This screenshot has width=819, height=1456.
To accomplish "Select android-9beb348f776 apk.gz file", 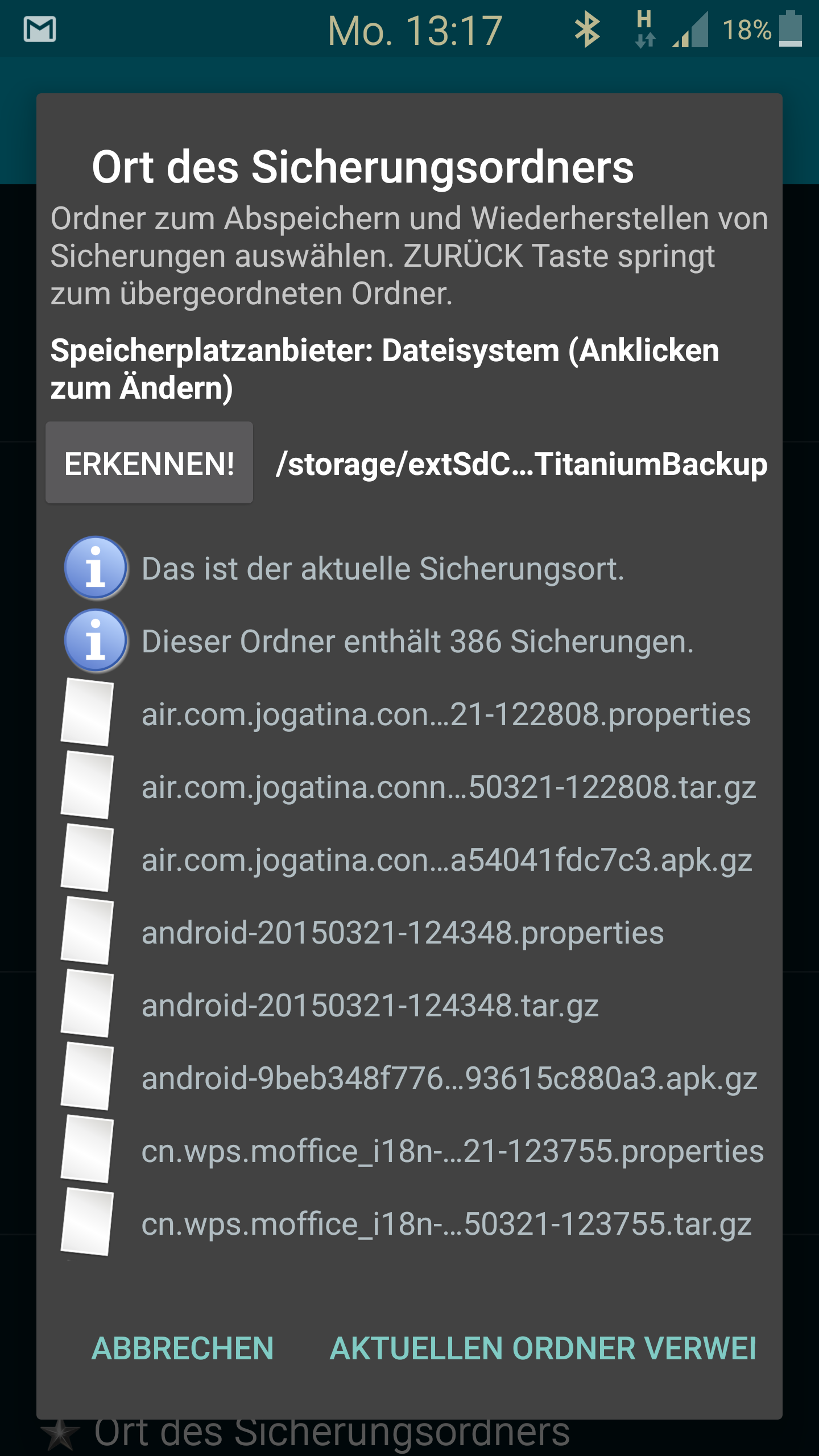I will coord(409,1078).
